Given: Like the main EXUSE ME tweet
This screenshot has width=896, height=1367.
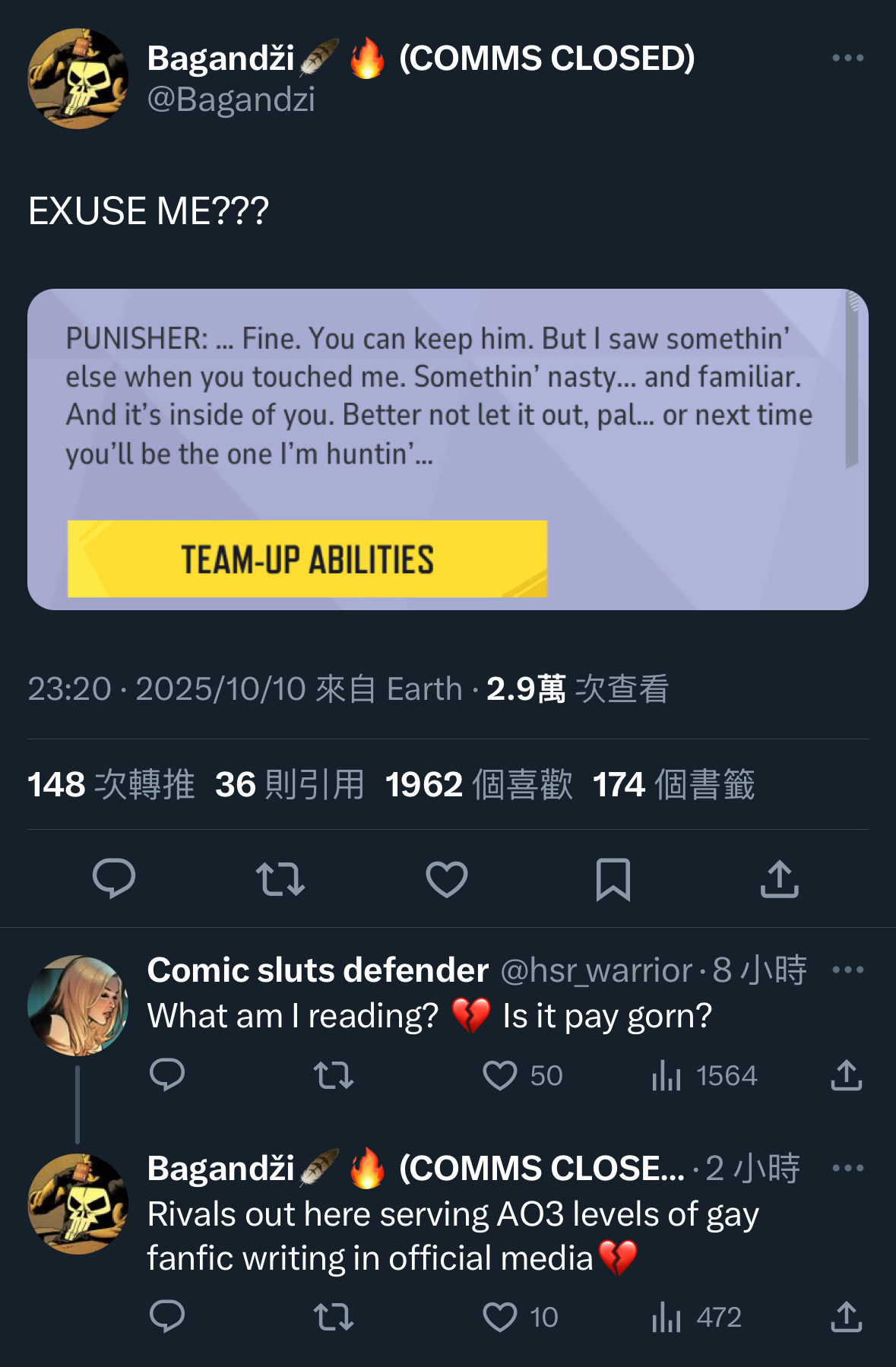Looking at the screenshot, I should click(x=446, y=879).
